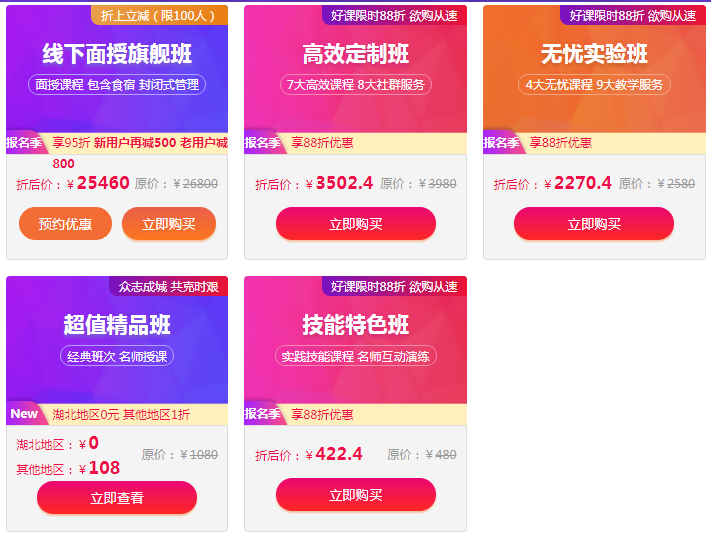Tap 预约优惠 on the 线下面授旗舰班 card

coord(65,224)
